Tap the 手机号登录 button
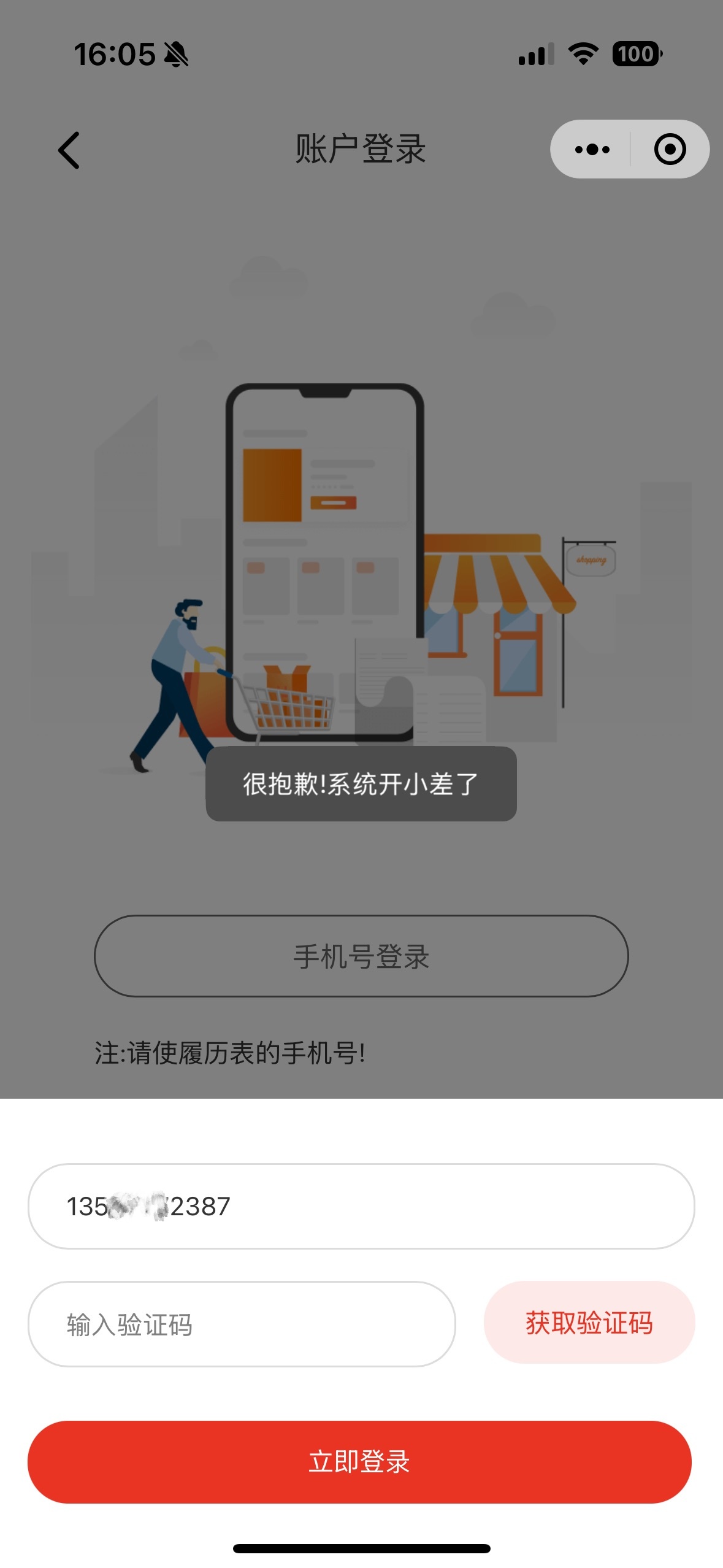Viewport: 723px width, 1568px height. point(361,956)
